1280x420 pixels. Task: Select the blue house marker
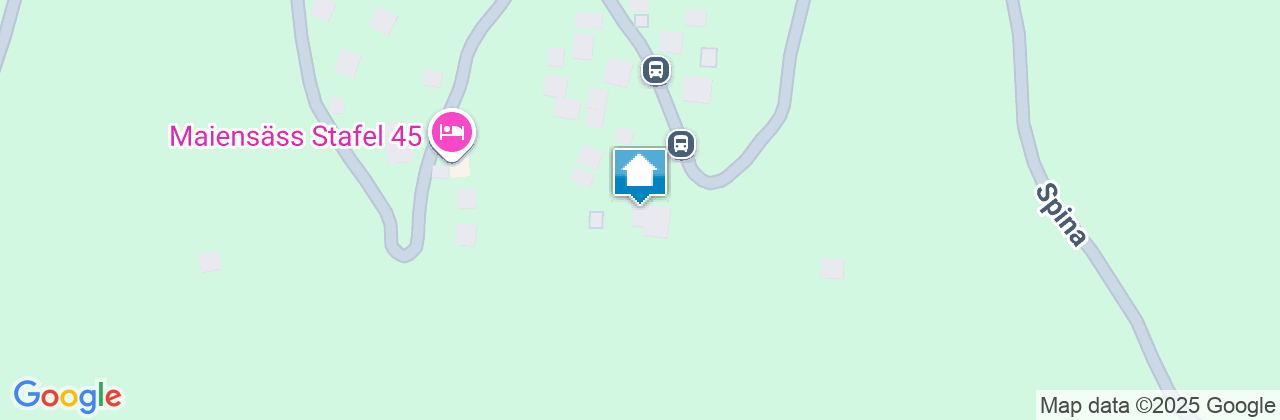pyautogui.click(x=639, y=174)
